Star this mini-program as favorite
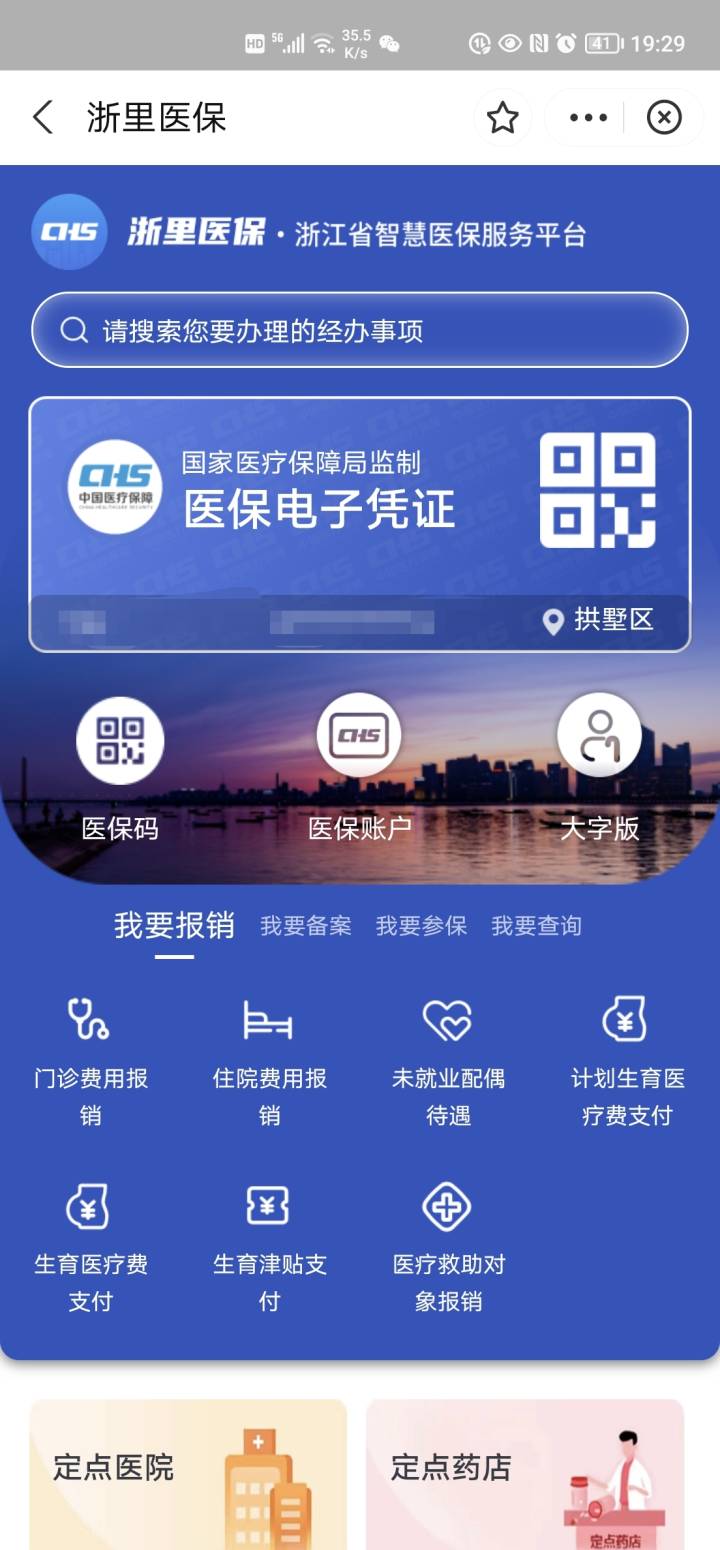Image resolution: width=720 pixels, height=1550 pixels. (503, 117)
